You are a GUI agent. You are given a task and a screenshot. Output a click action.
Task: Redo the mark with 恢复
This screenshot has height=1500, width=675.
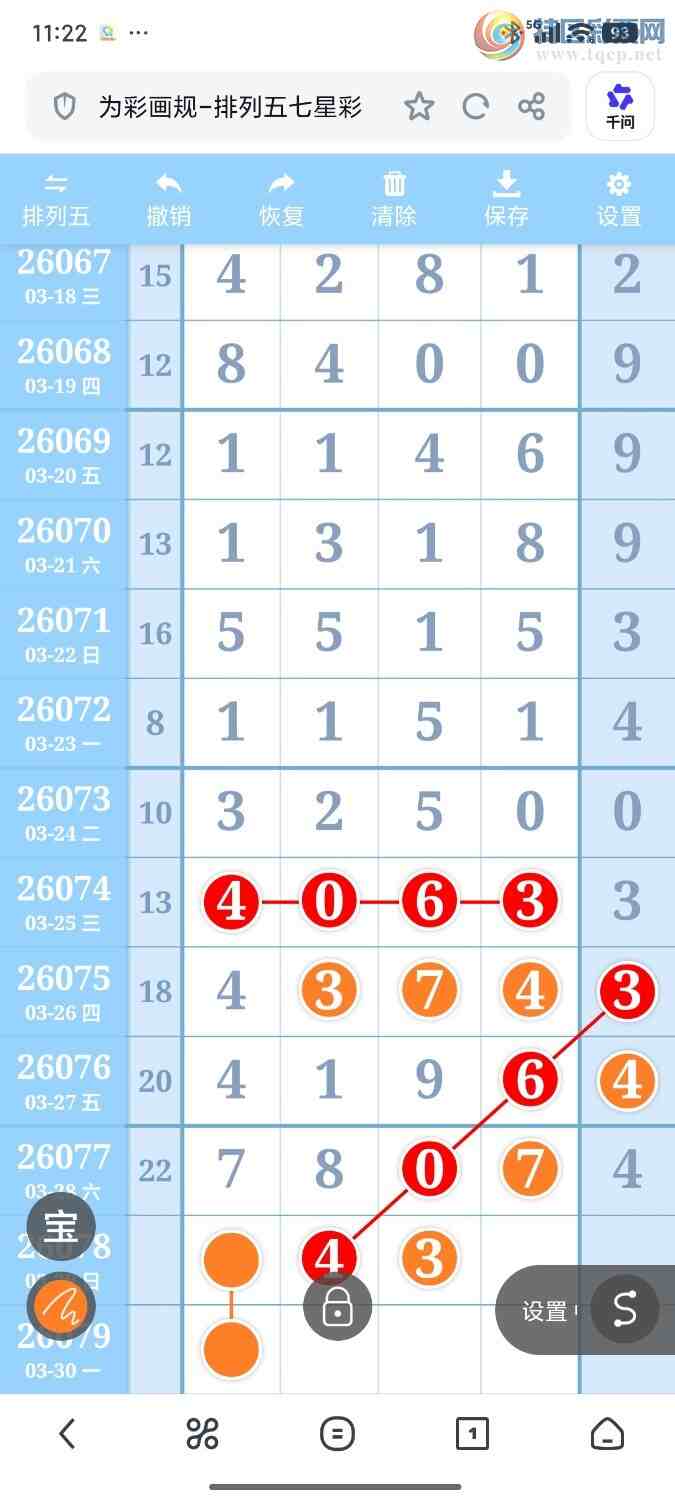pyautogui.click(x=281, y=199)
